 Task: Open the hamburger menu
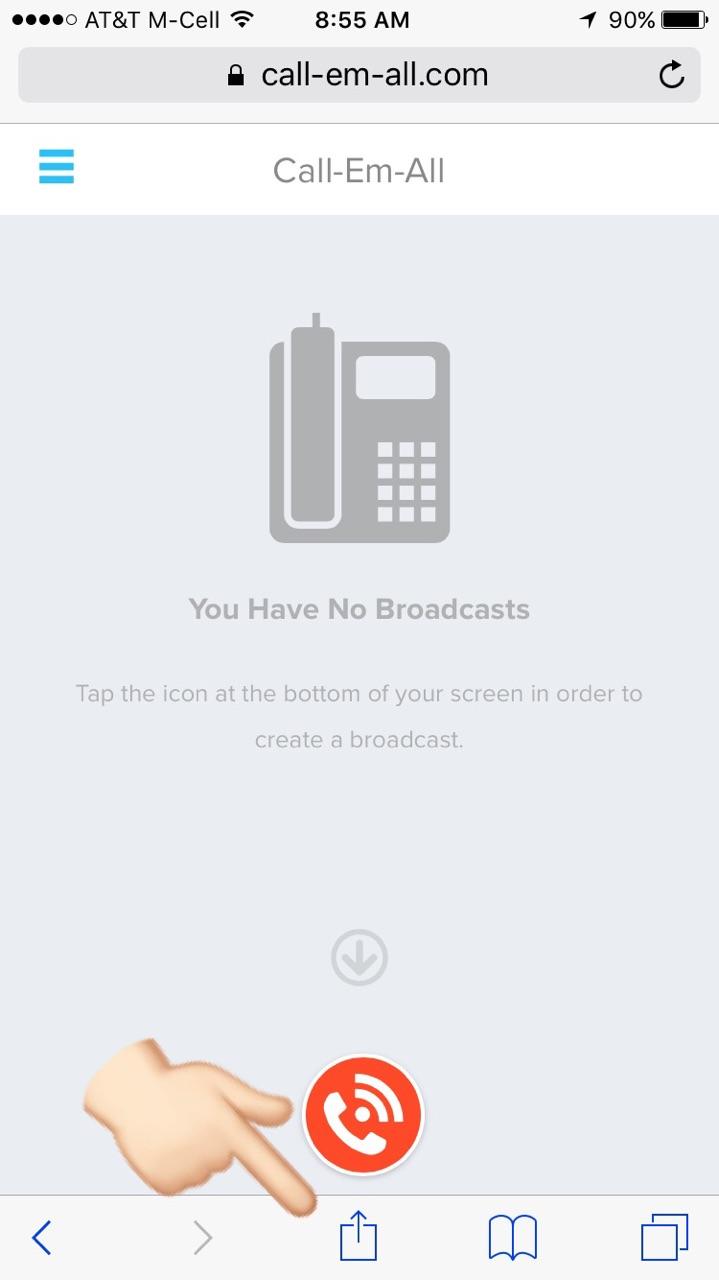click(57, 166)
